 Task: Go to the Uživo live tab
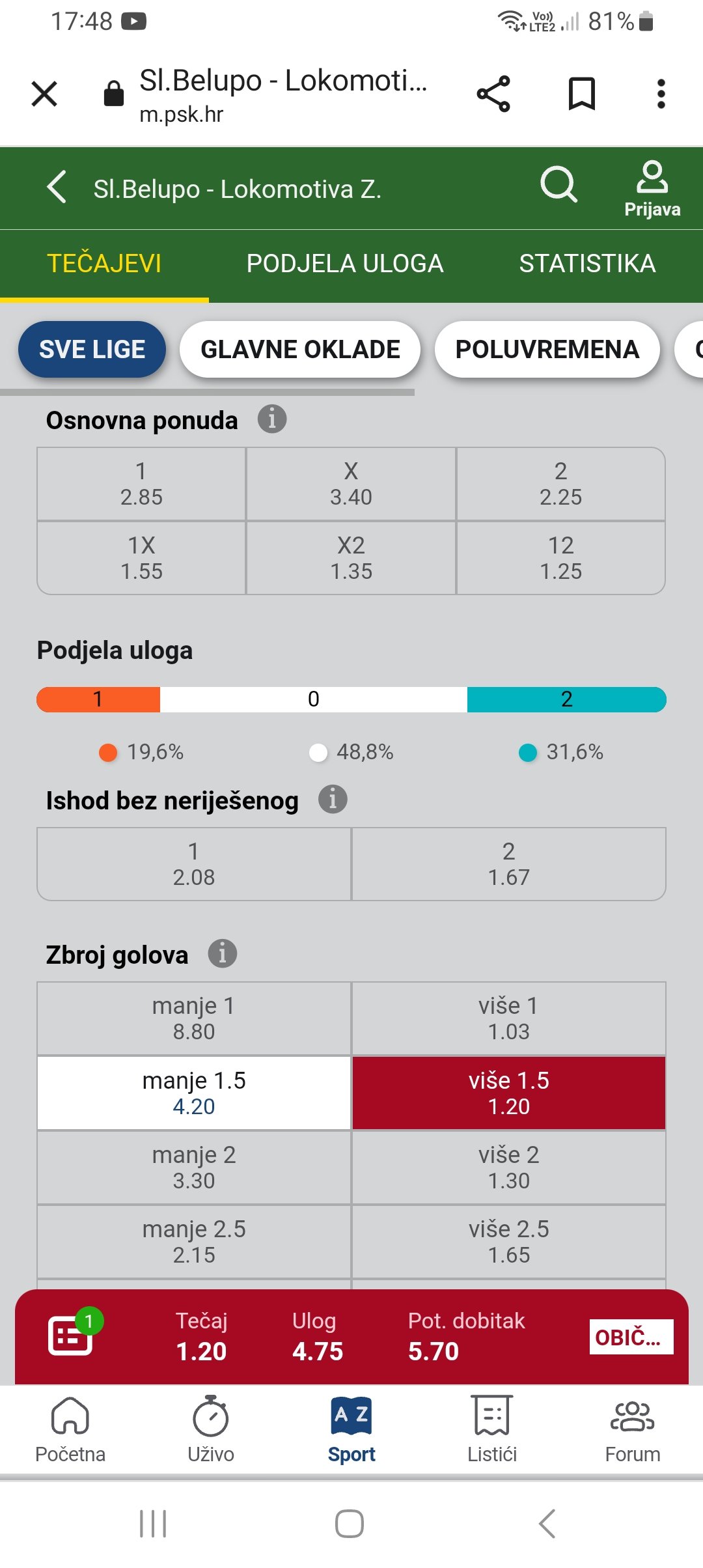(211, 1429)
